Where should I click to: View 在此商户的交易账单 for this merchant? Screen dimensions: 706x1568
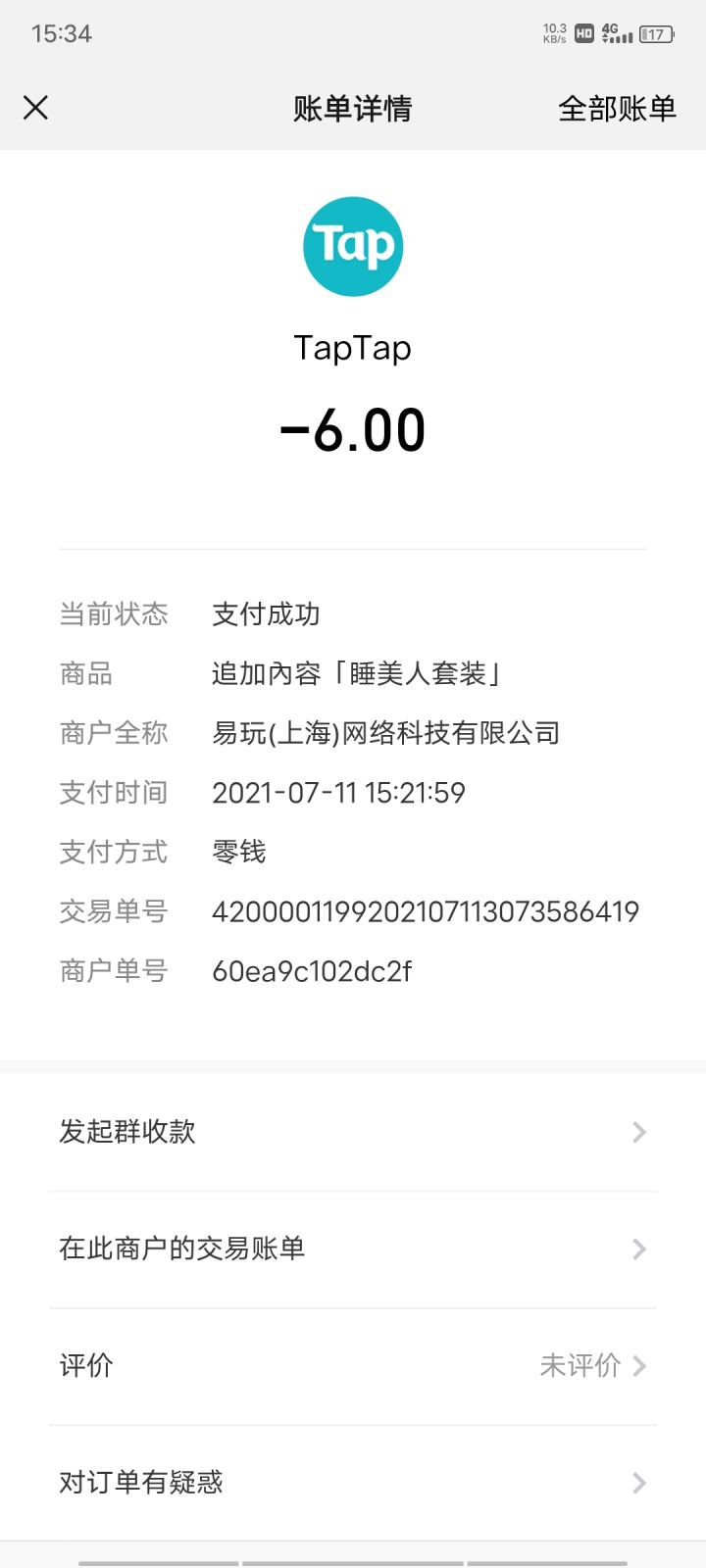pos(353,1249)
